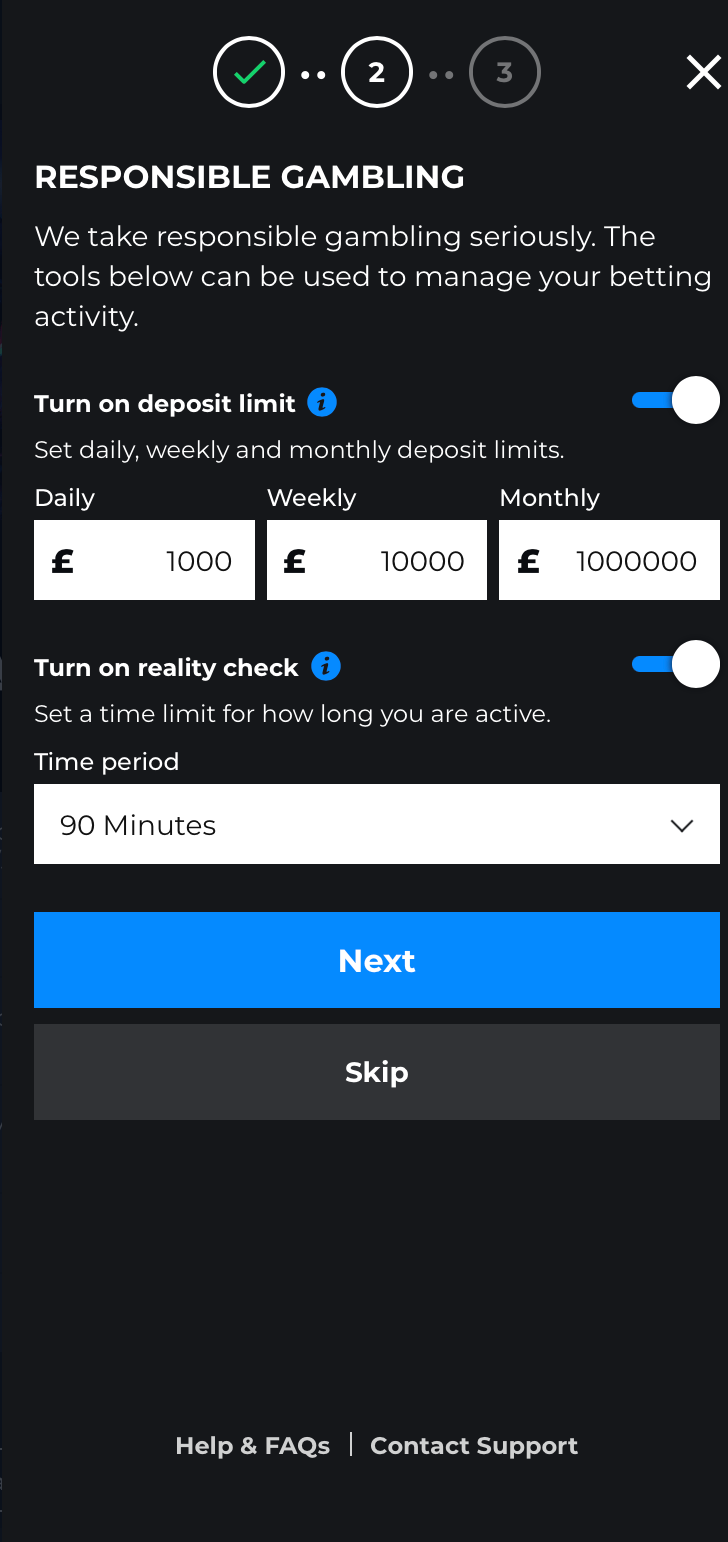Disable the deposit limit switch
The width and height of the screenshot is (728, 1542).
point(676,401)
